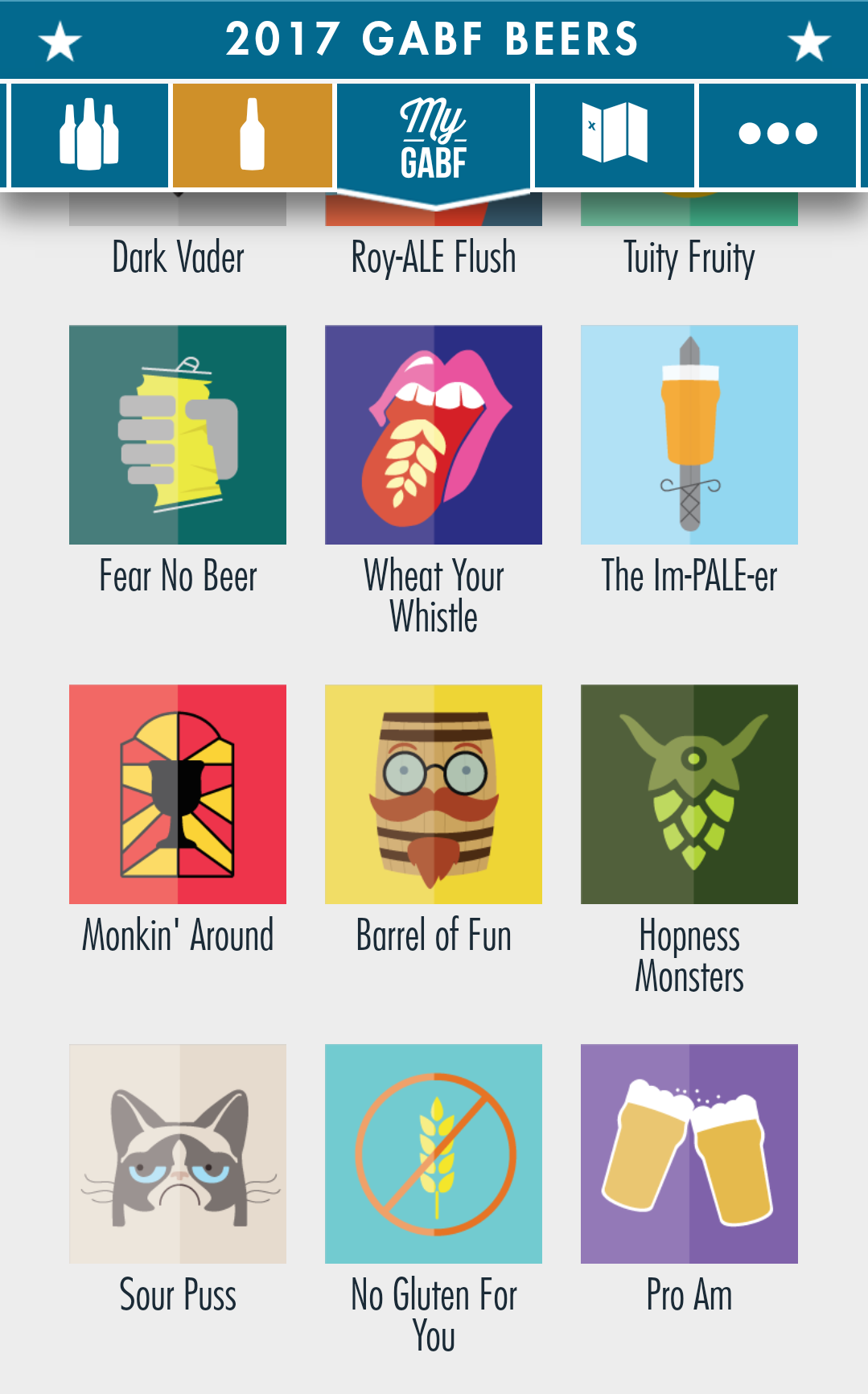868x1394 pixels.
Task: Open the Dark Vader category
Action: 178,257
